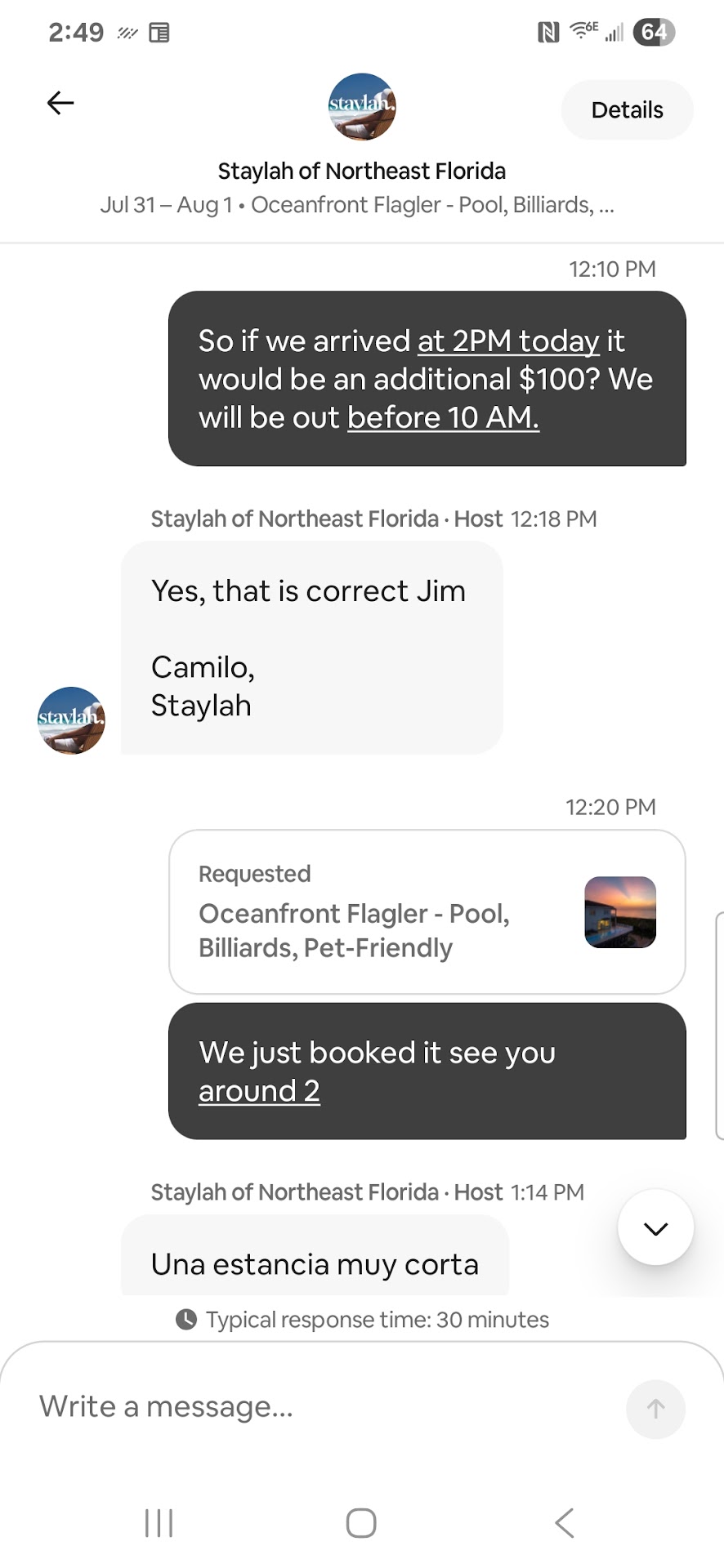Jump to latest messages with down chevron
This screenshot has width=724, height=1568.
pyautogui.click(x=655, y=1227)
